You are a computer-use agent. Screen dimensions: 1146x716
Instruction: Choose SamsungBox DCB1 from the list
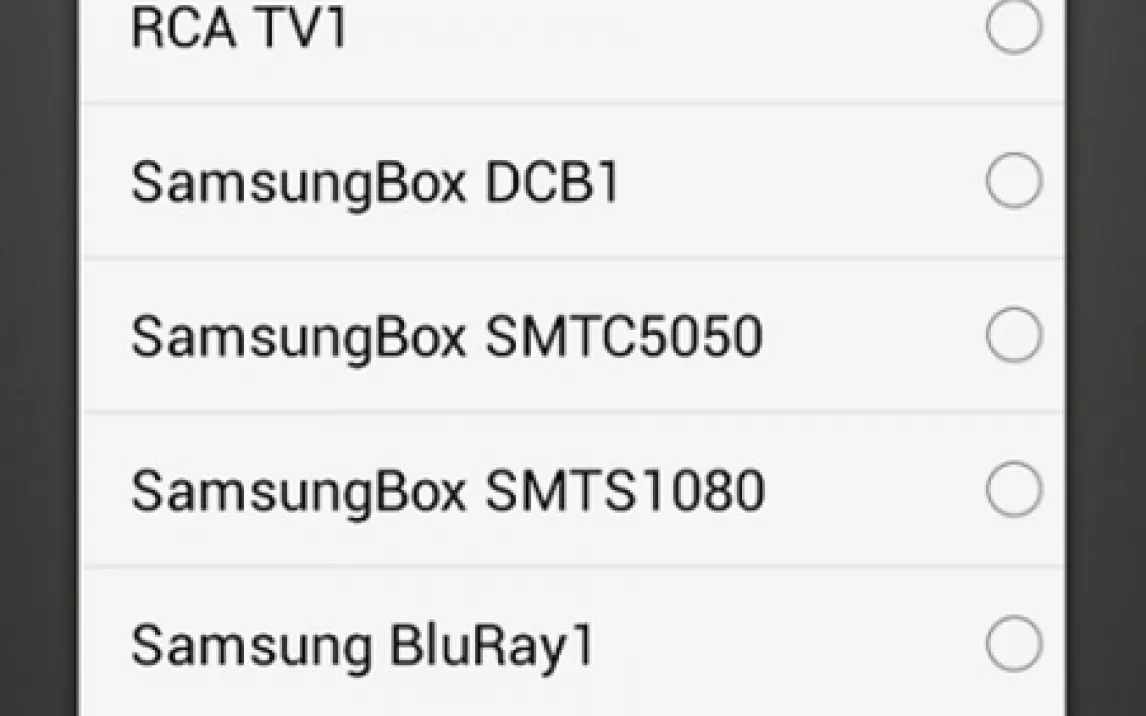(x=1014, y=182)
